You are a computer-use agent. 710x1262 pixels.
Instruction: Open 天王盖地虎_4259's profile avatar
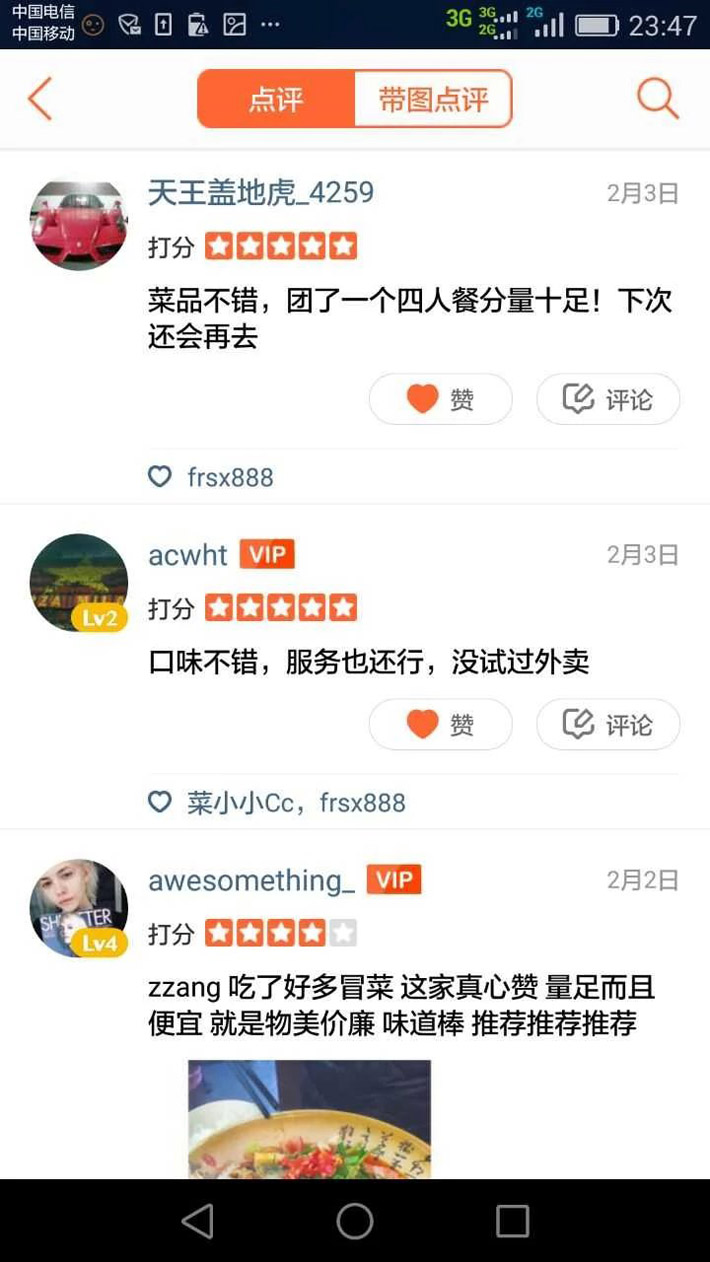(x=79, y=223)
